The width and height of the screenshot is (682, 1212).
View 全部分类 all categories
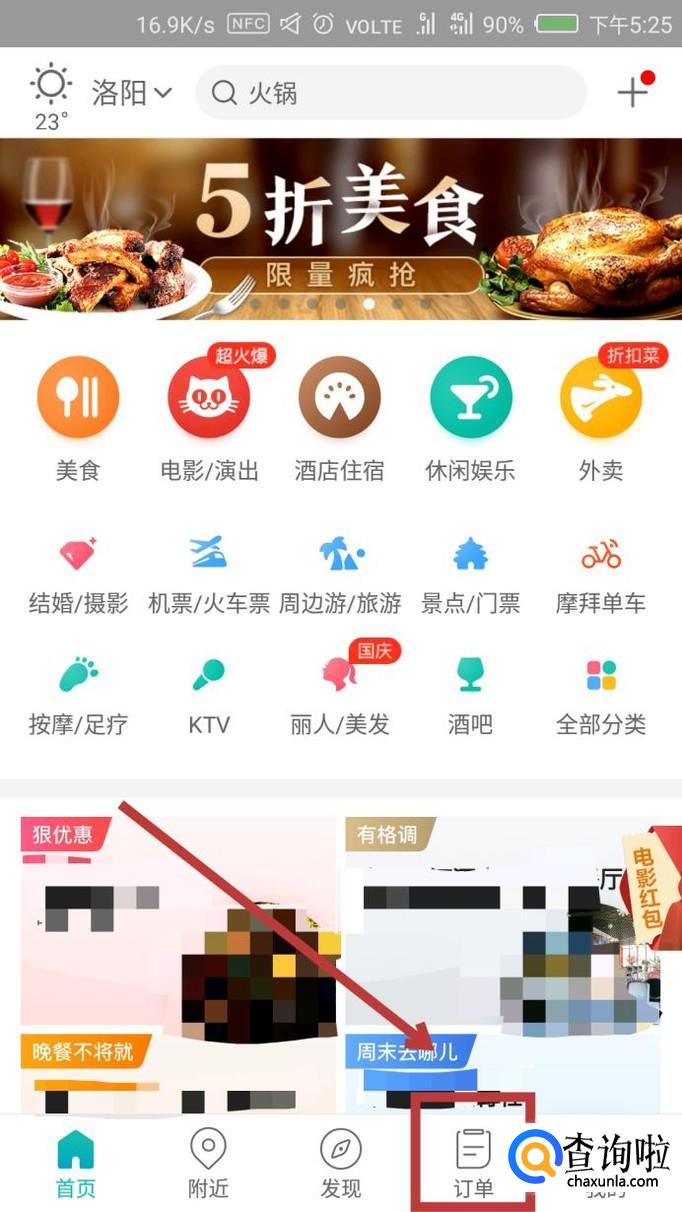coord(601,697)
